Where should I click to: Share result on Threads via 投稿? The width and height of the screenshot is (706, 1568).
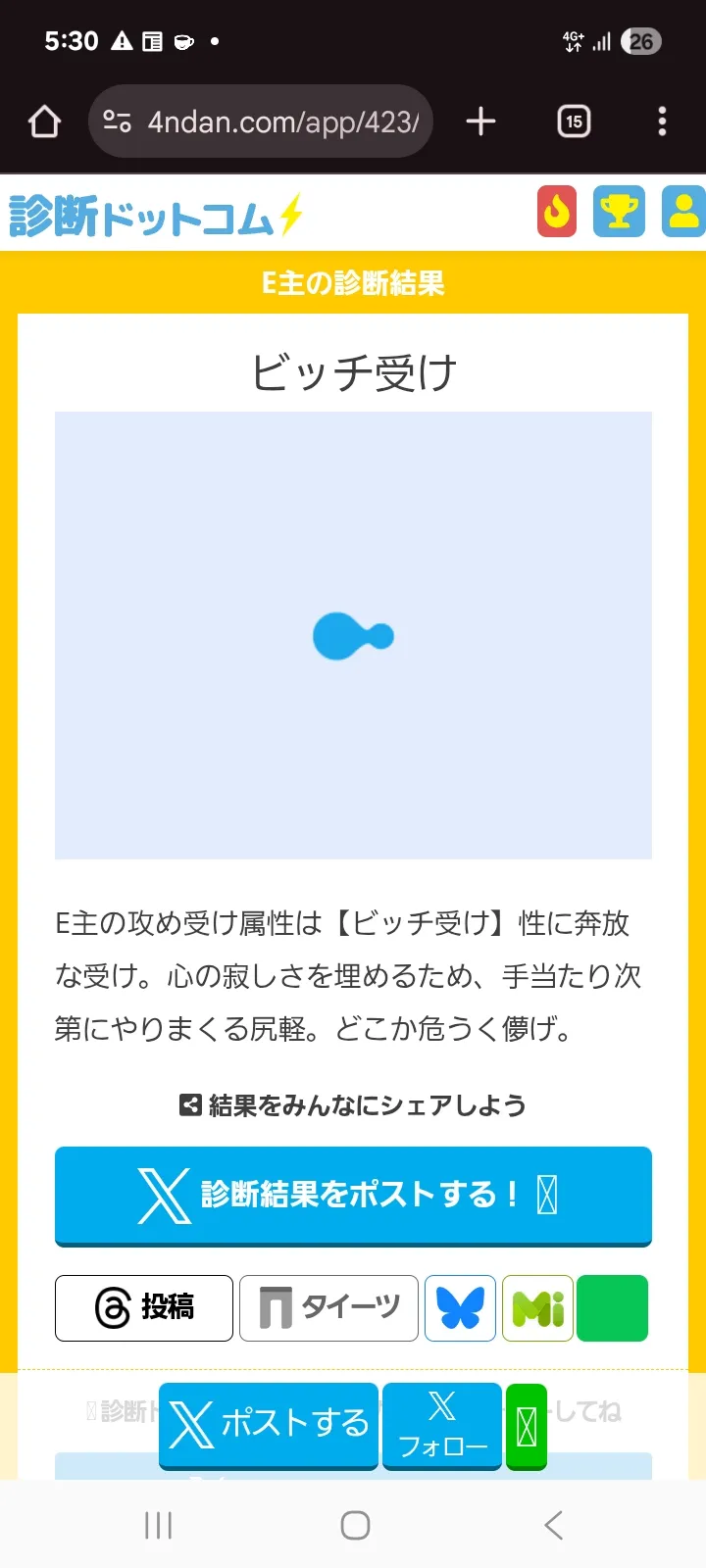pos(144,1307)
